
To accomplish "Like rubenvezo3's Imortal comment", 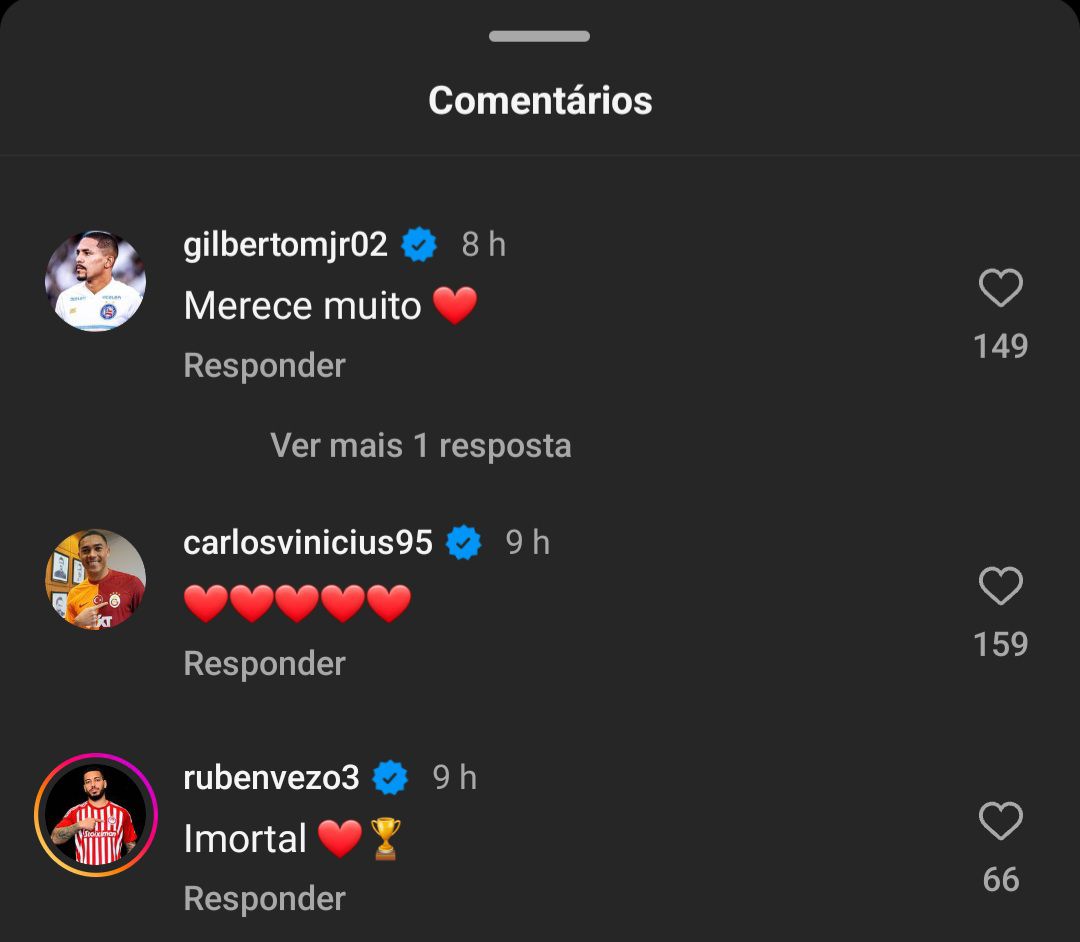I will click(1000, 823).
